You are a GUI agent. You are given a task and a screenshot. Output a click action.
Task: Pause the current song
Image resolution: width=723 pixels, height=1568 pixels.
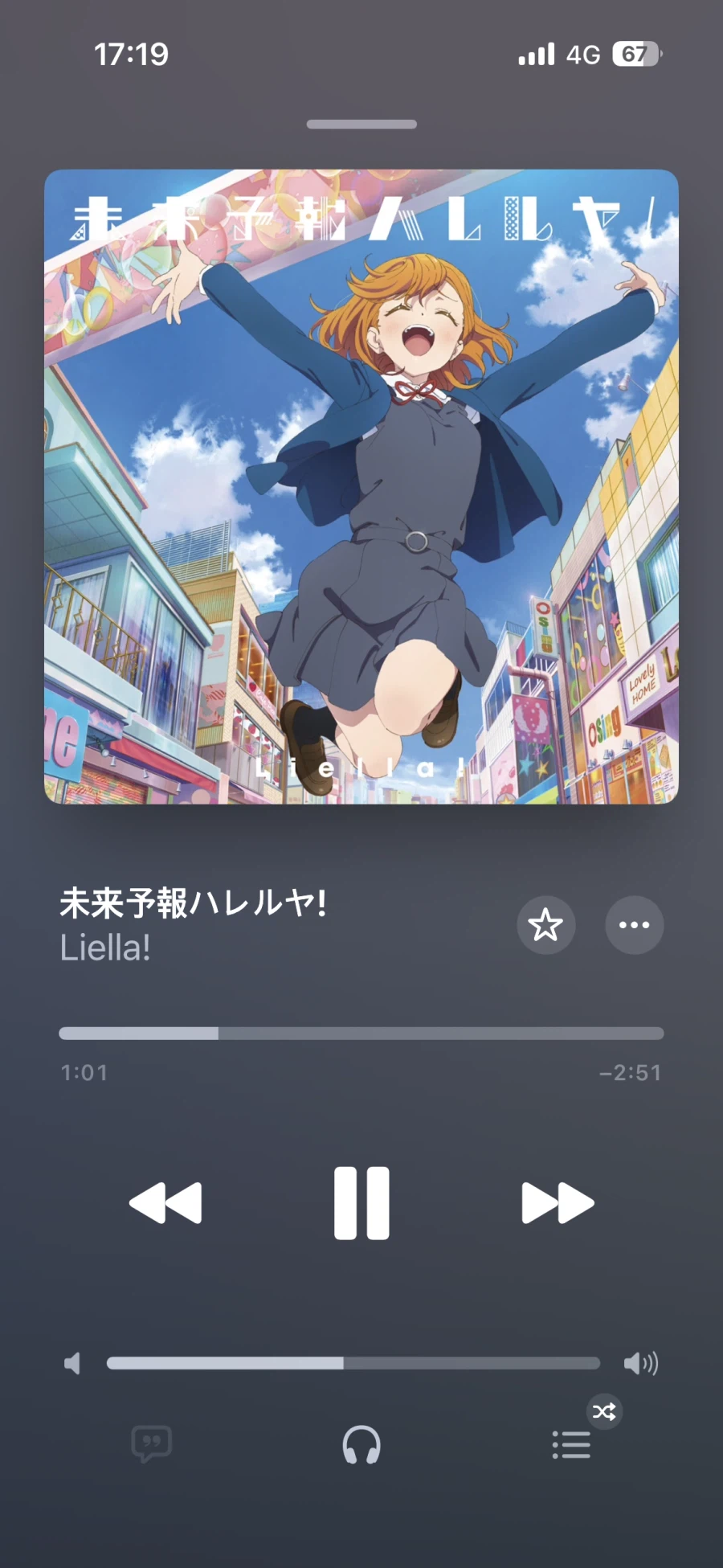click(x=361, y=1202)
